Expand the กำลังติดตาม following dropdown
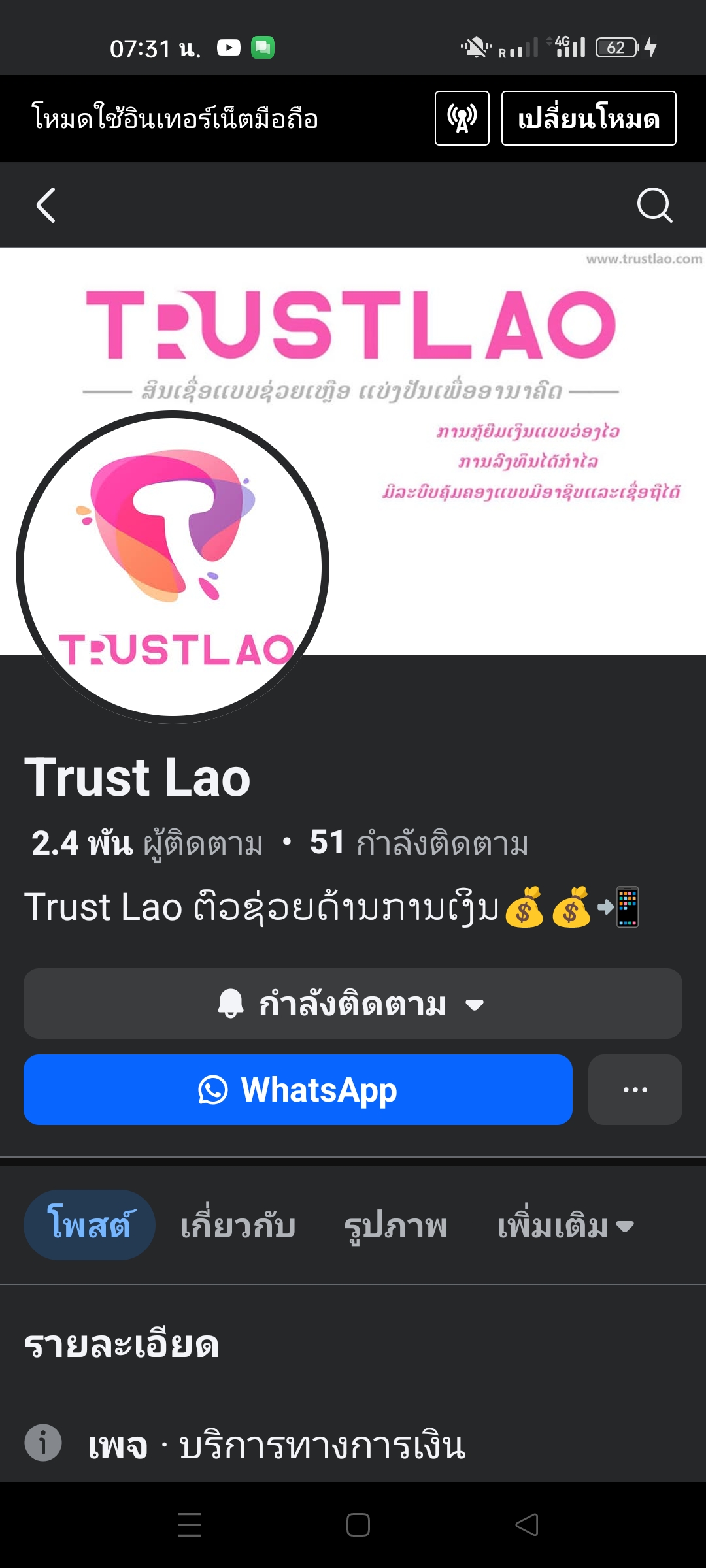 (353, 1004)
